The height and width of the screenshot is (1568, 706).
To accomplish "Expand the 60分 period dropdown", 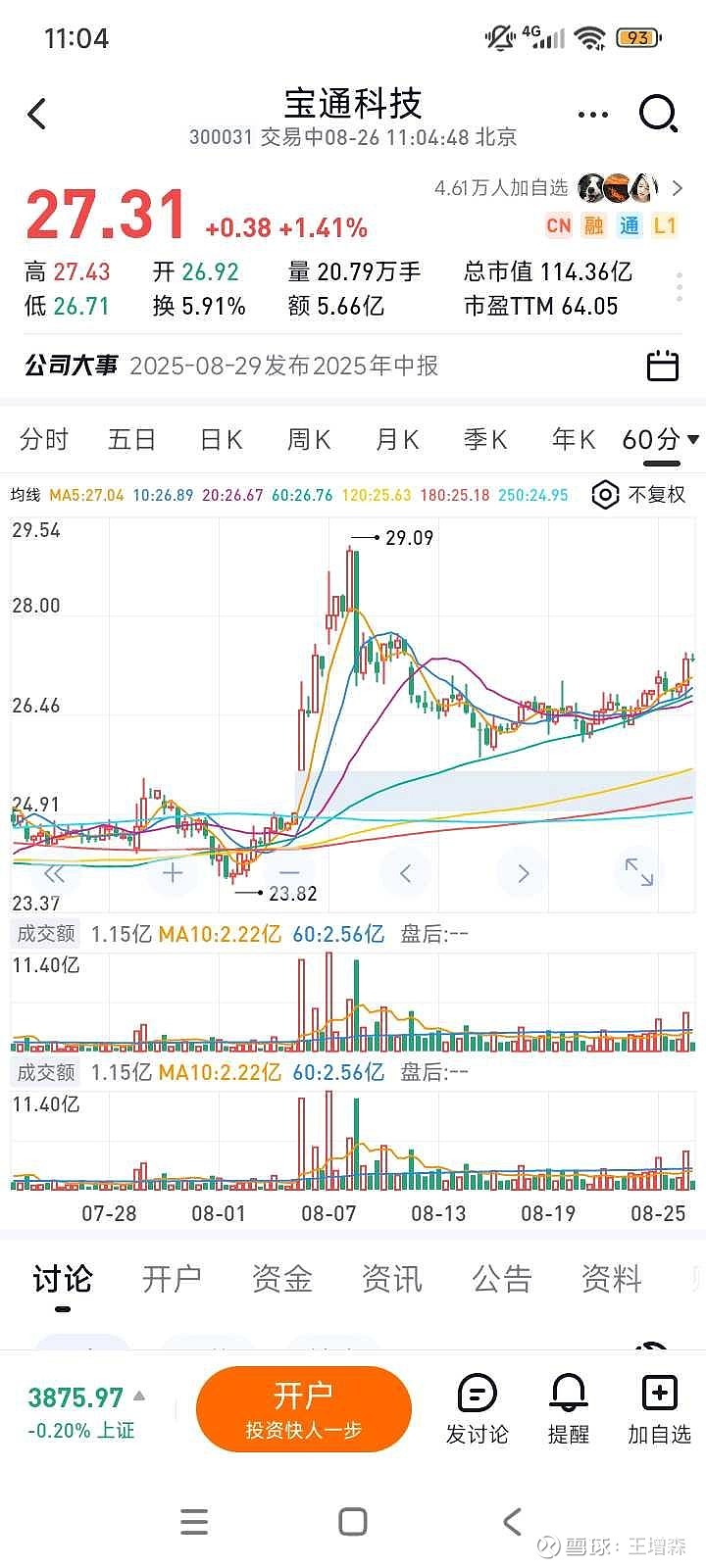I will pos(660,439).
